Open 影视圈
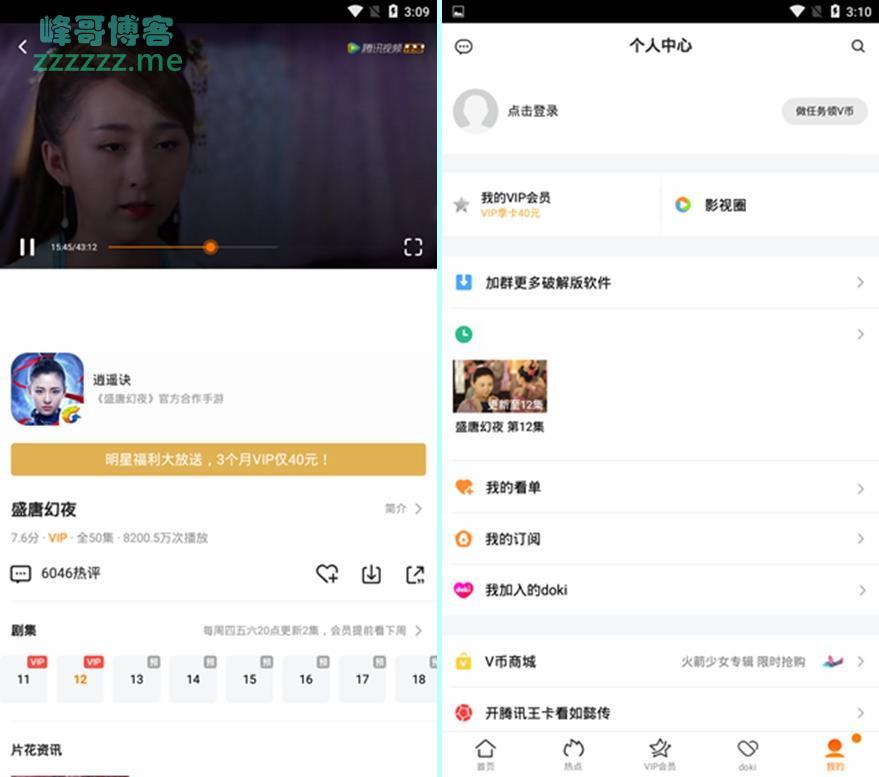This screenshot has height=777, width=879. tap(724, 205)
